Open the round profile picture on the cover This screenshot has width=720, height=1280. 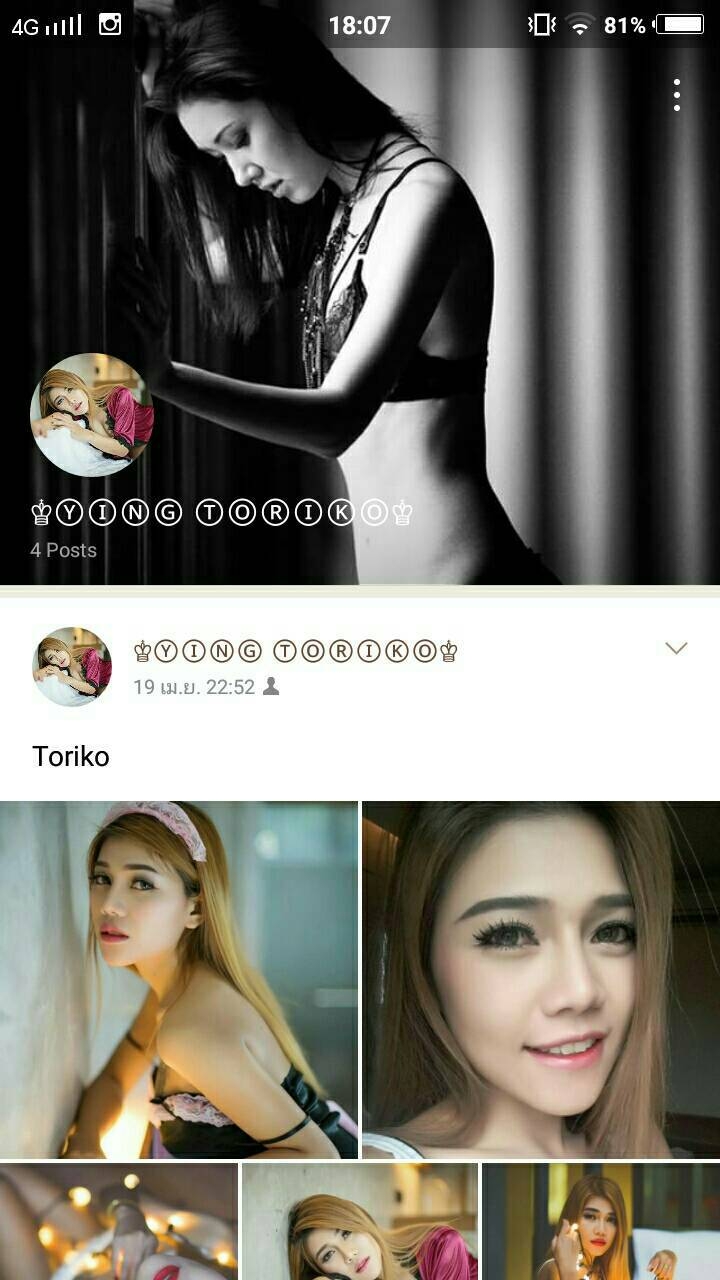(x=92, y=415)
